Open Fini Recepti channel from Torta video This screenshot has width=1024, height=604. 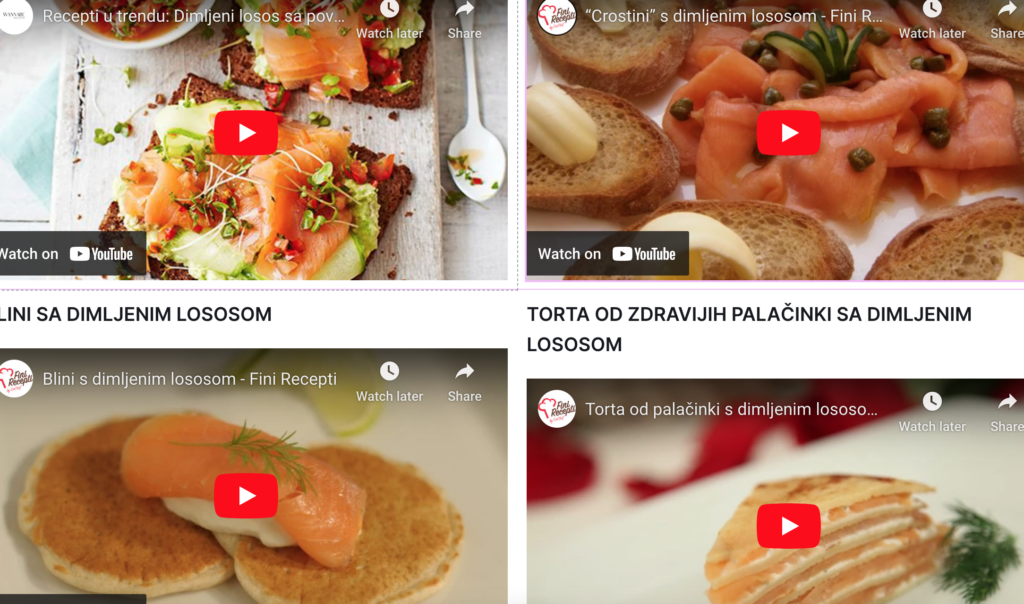tap(557, 409)
